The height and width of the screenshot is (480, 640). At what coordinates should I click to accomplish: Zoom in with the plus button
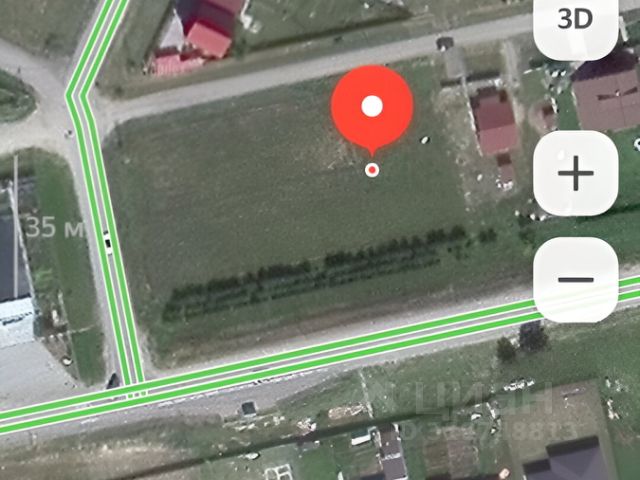[x=575, y=174]
